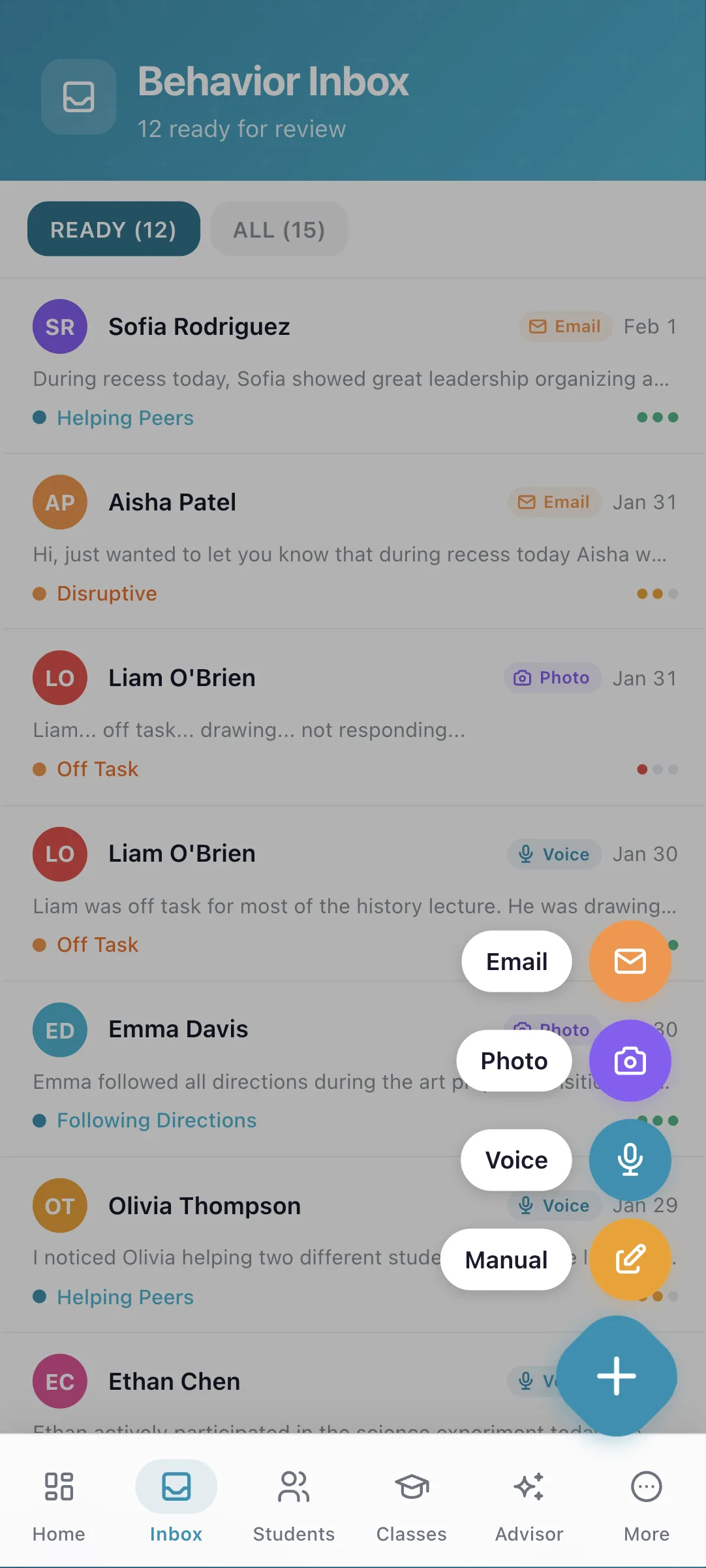The height and width of the screenshot is (1568, 706).
Task: Switch to the READY (12) filter
Action: click(x=113, y=228)
